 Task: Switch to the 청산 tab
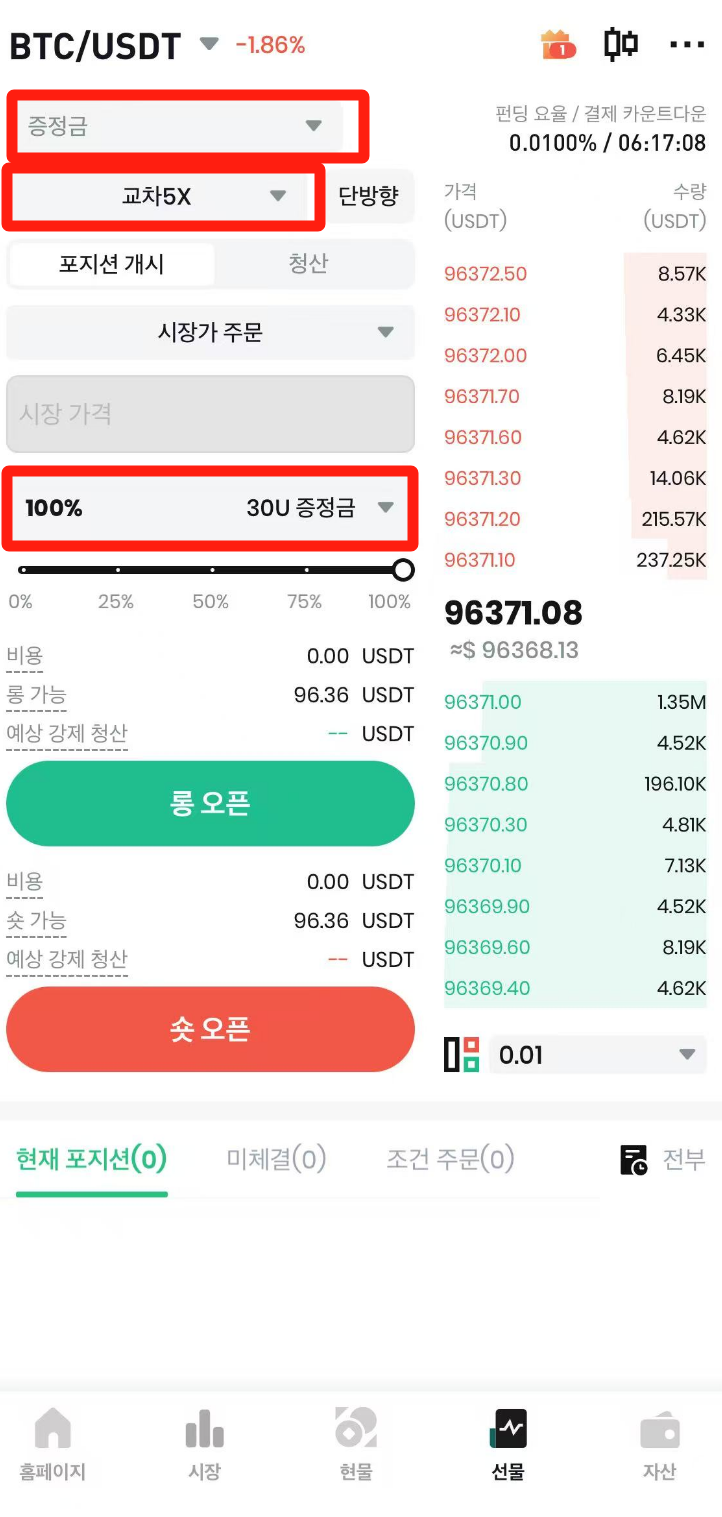click(308, 264)
